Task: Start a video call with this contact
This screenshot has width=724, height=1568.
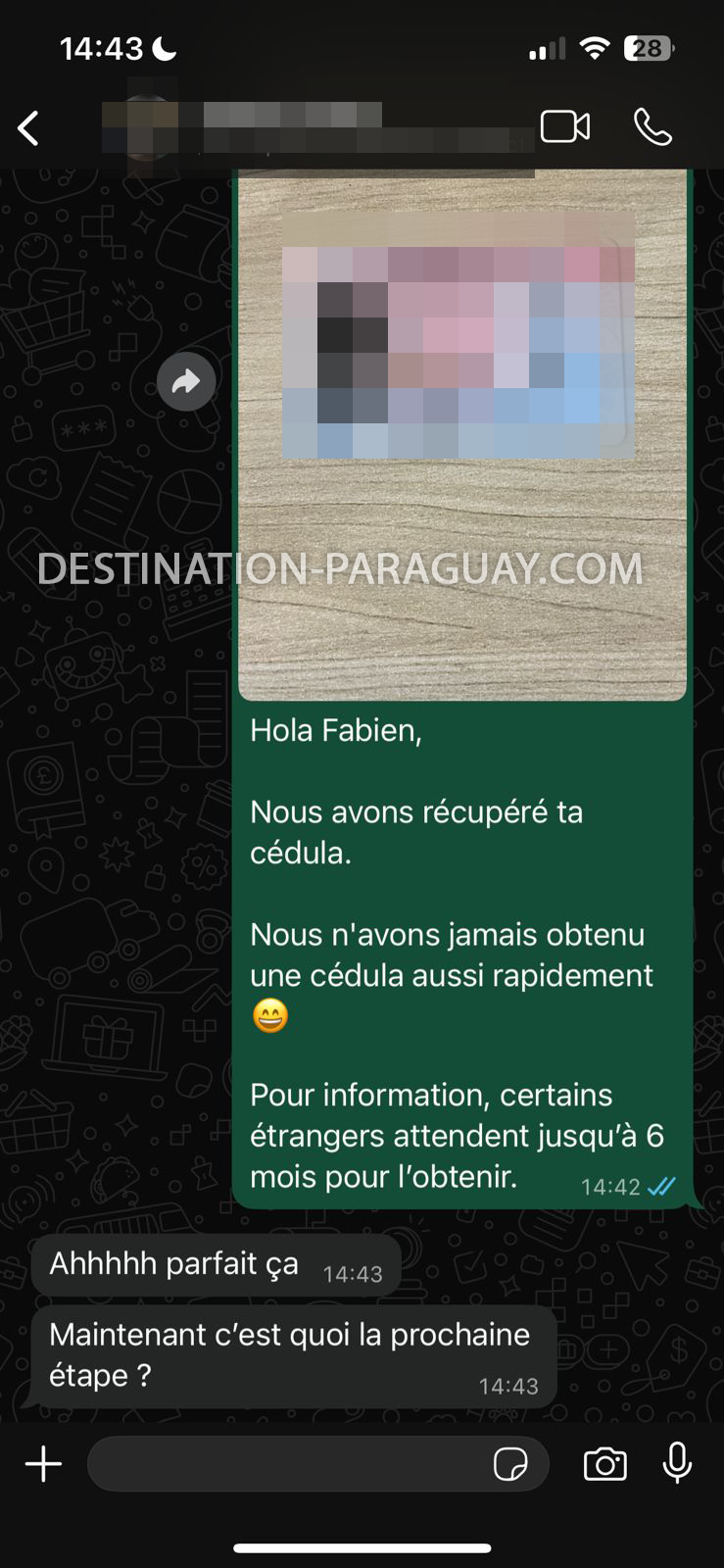Action: [x=565, y=126]
